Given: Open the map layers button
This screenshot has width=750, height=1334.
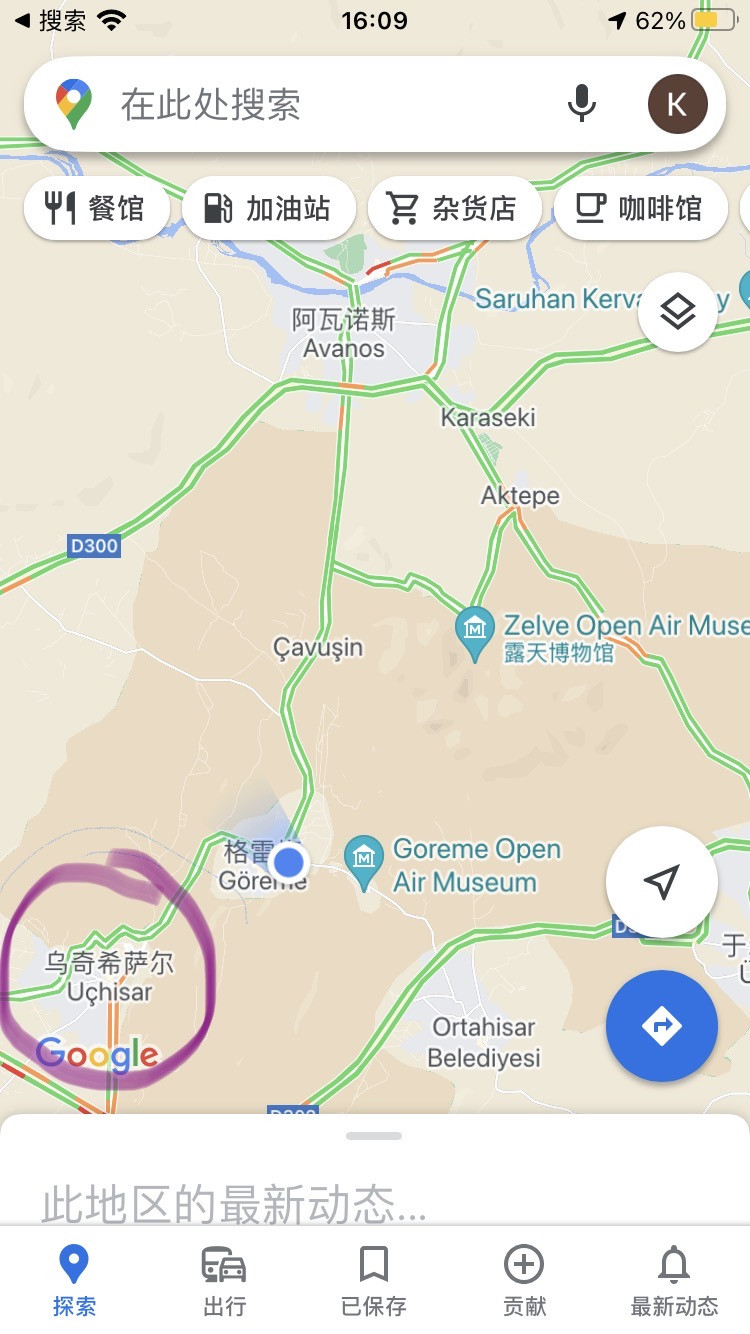Looking at the screenshot, I should tap(677, 312).
